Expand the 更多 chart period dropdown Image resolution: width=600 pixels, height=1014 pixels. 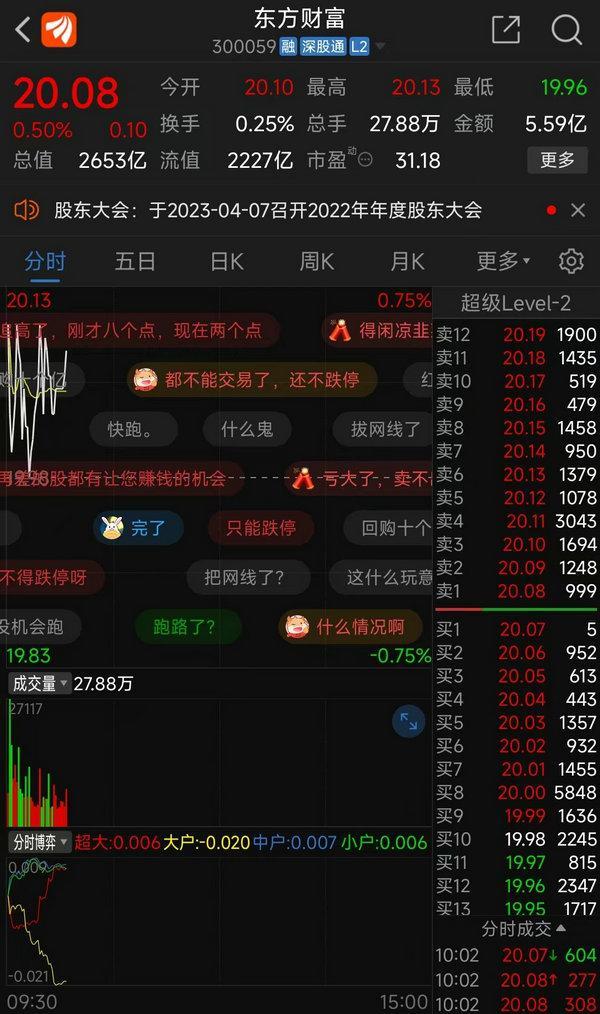click(503, 262)
